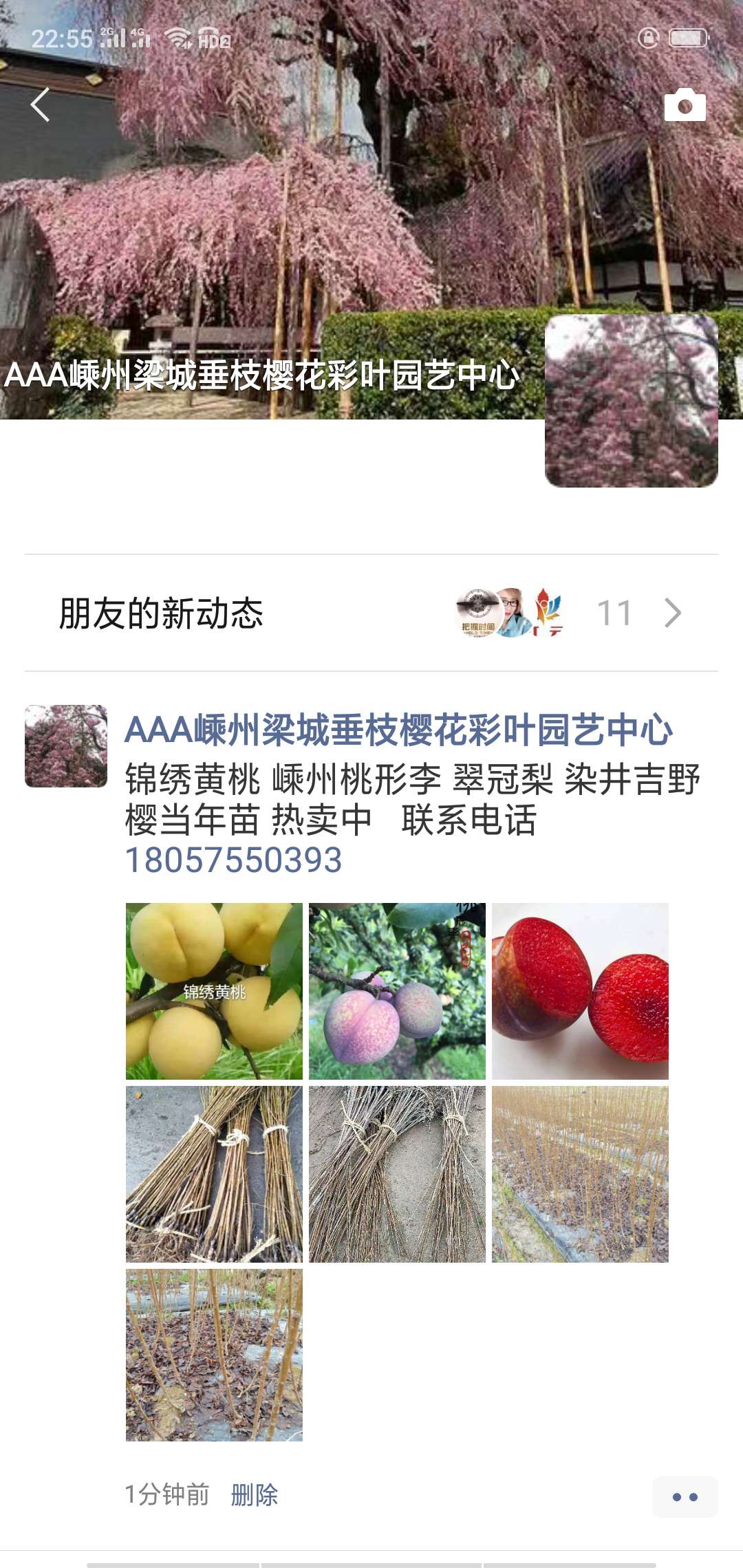Open the close-up photo of saplings in leaves
743x1568 pixels.
(214, 1355)
